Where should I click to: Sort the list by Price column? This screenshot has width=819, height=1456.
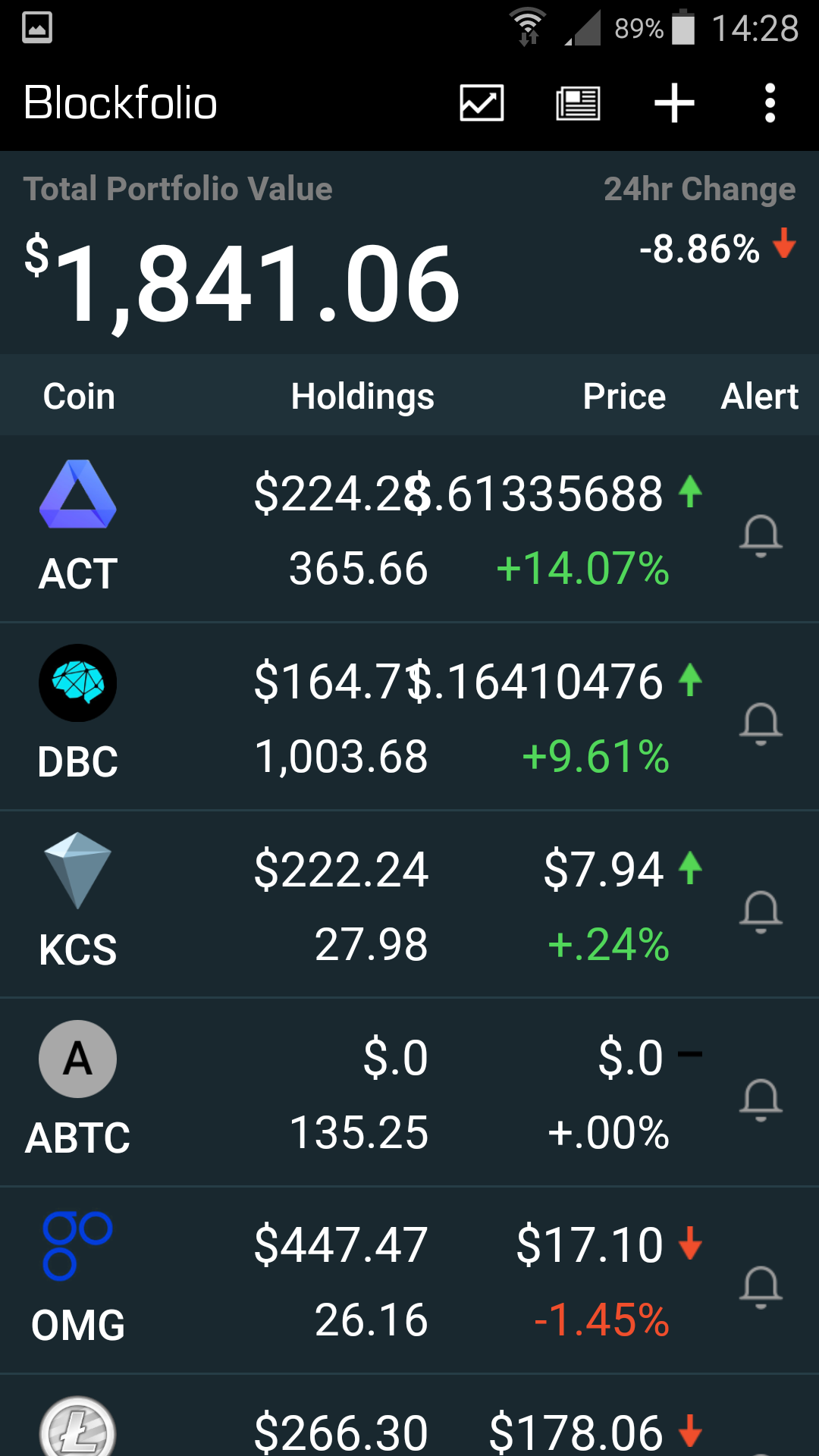[624, 396]
